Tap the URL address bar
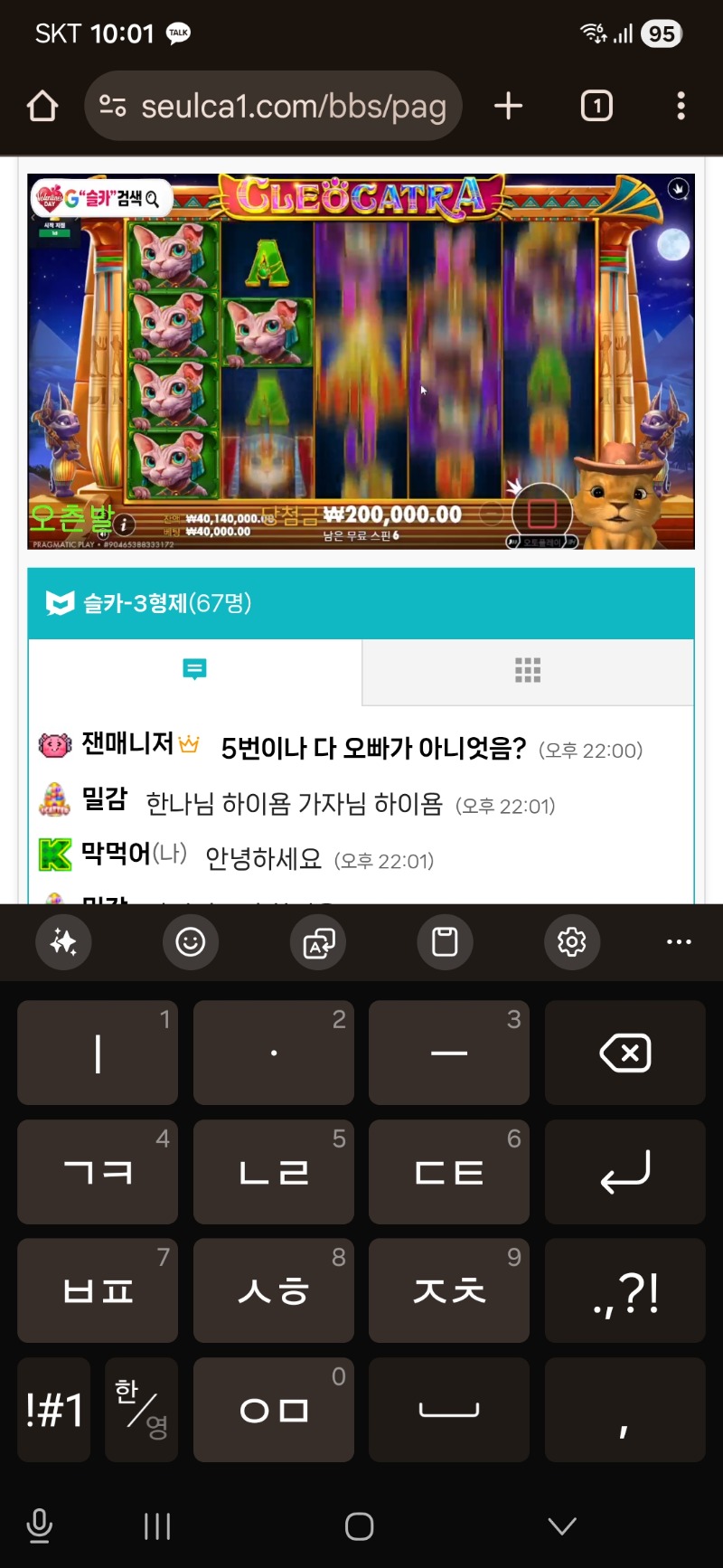 [280, 107]
